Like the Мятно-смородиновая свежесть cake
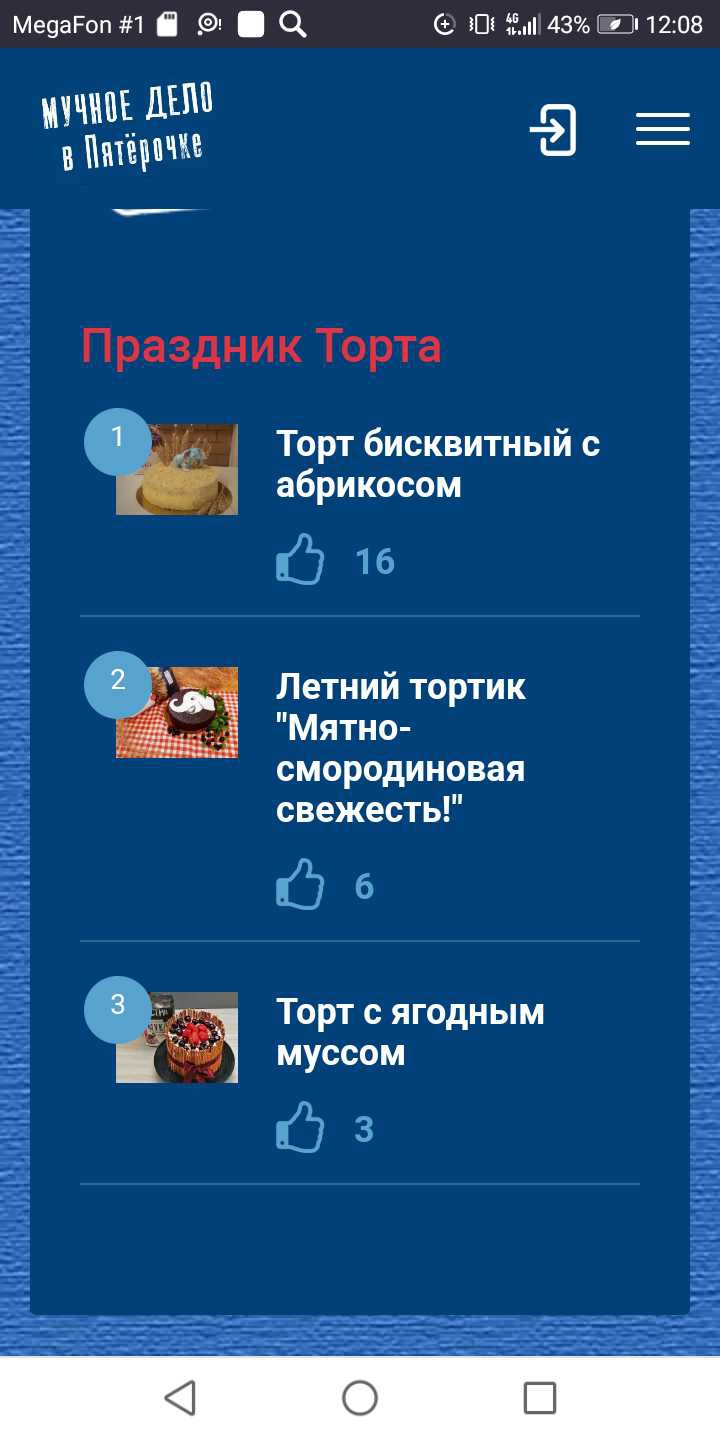This screenshot has width=720, height=1440. [300, 885]
